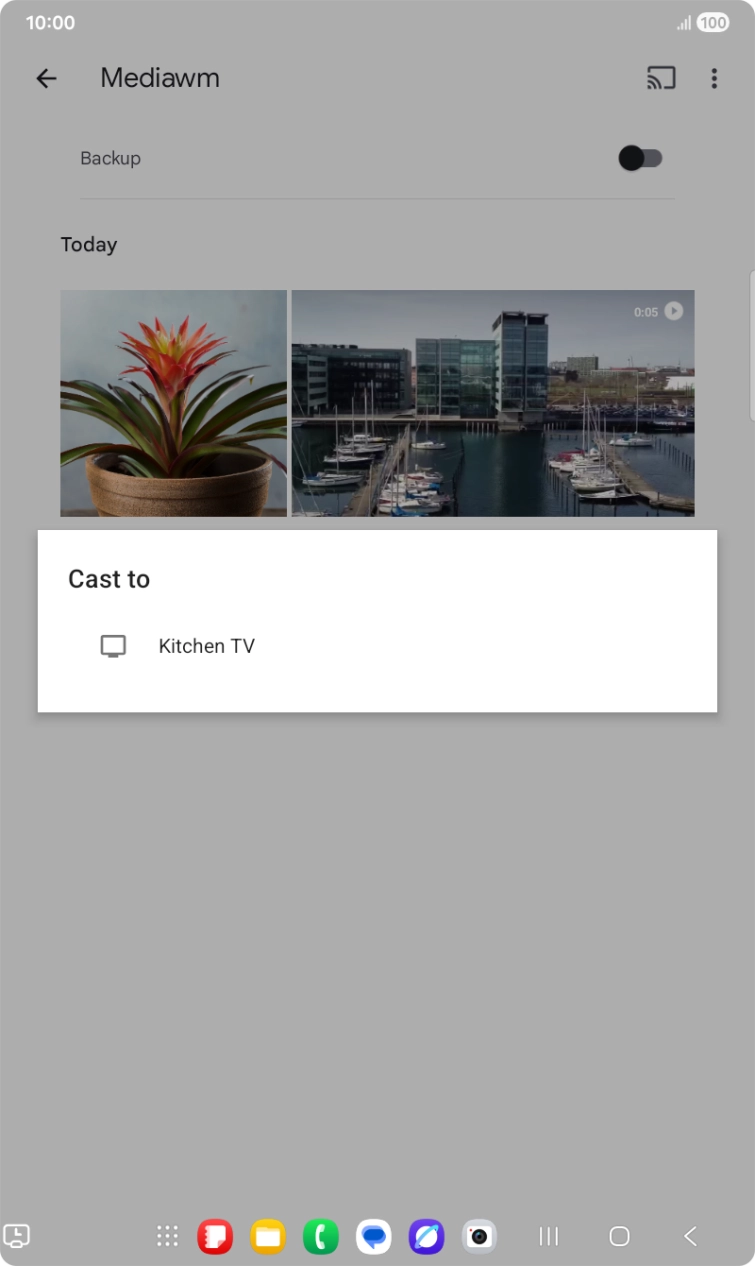
Task: Open the marina video thumbnail
Action: pyautogui.click(x=492, y=403)
